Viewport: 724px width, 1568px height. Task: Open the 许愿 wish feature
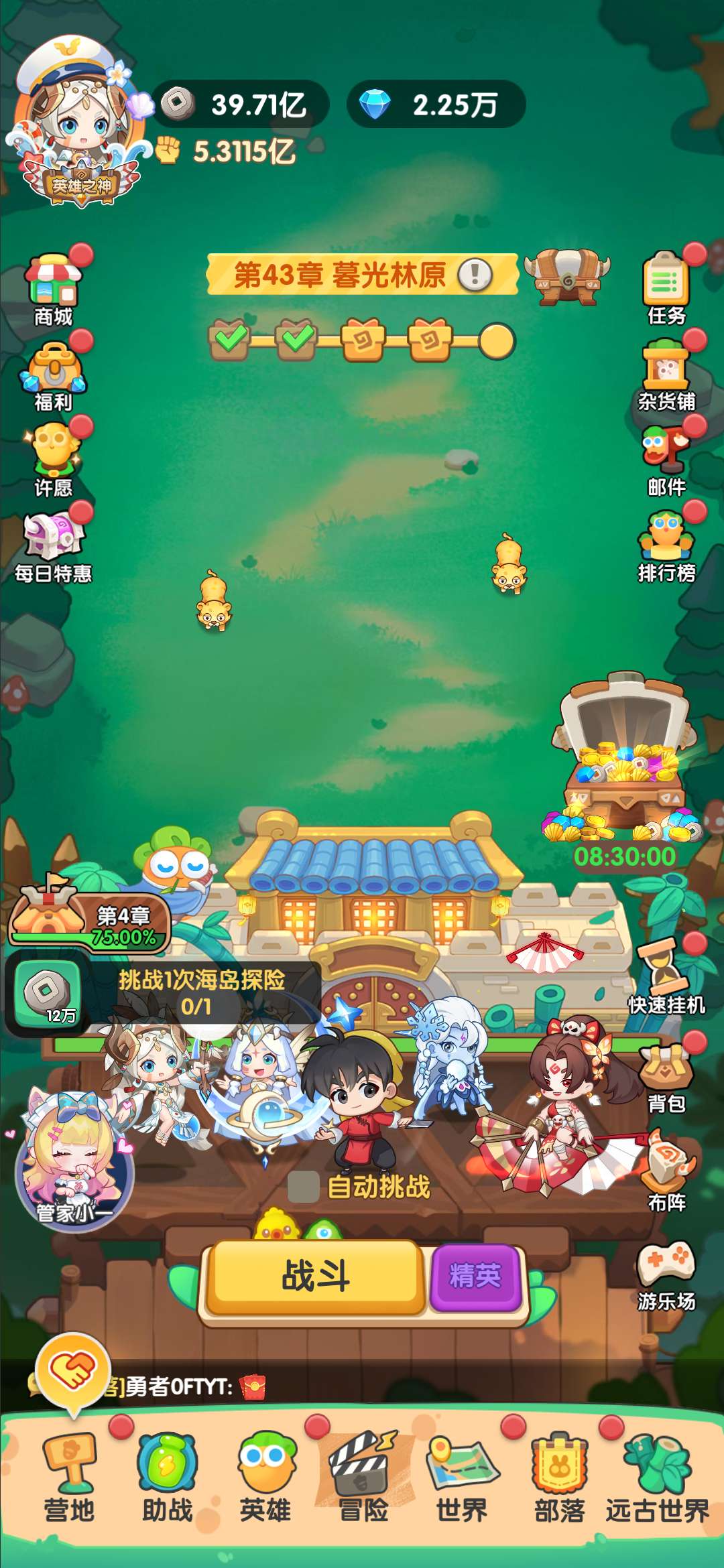53,460
